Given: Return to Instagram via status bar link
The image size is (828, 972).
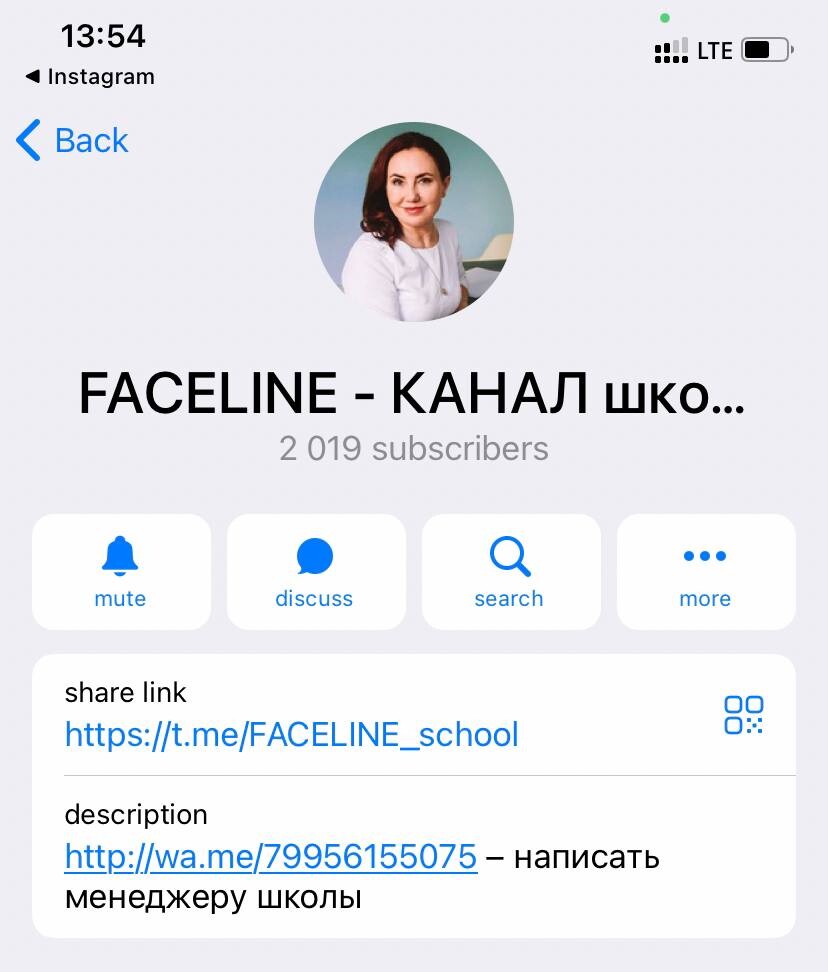Looking at the screenshot, I should (x=90, y=77).
